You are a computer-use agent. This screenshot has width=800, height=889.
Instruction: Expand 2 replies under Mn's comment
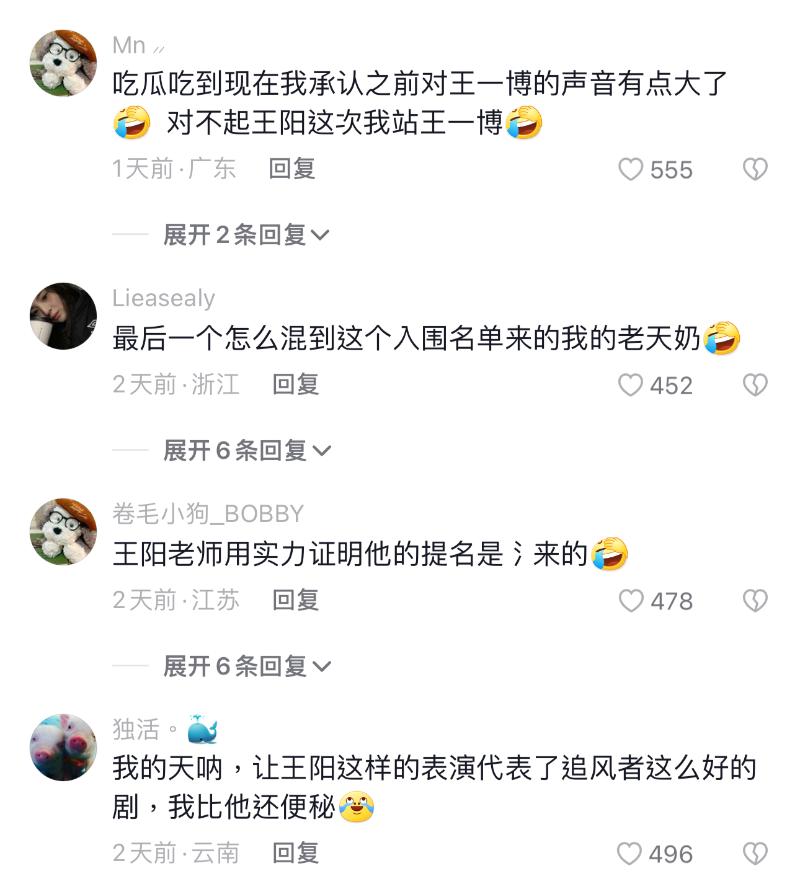click(246, 235)
